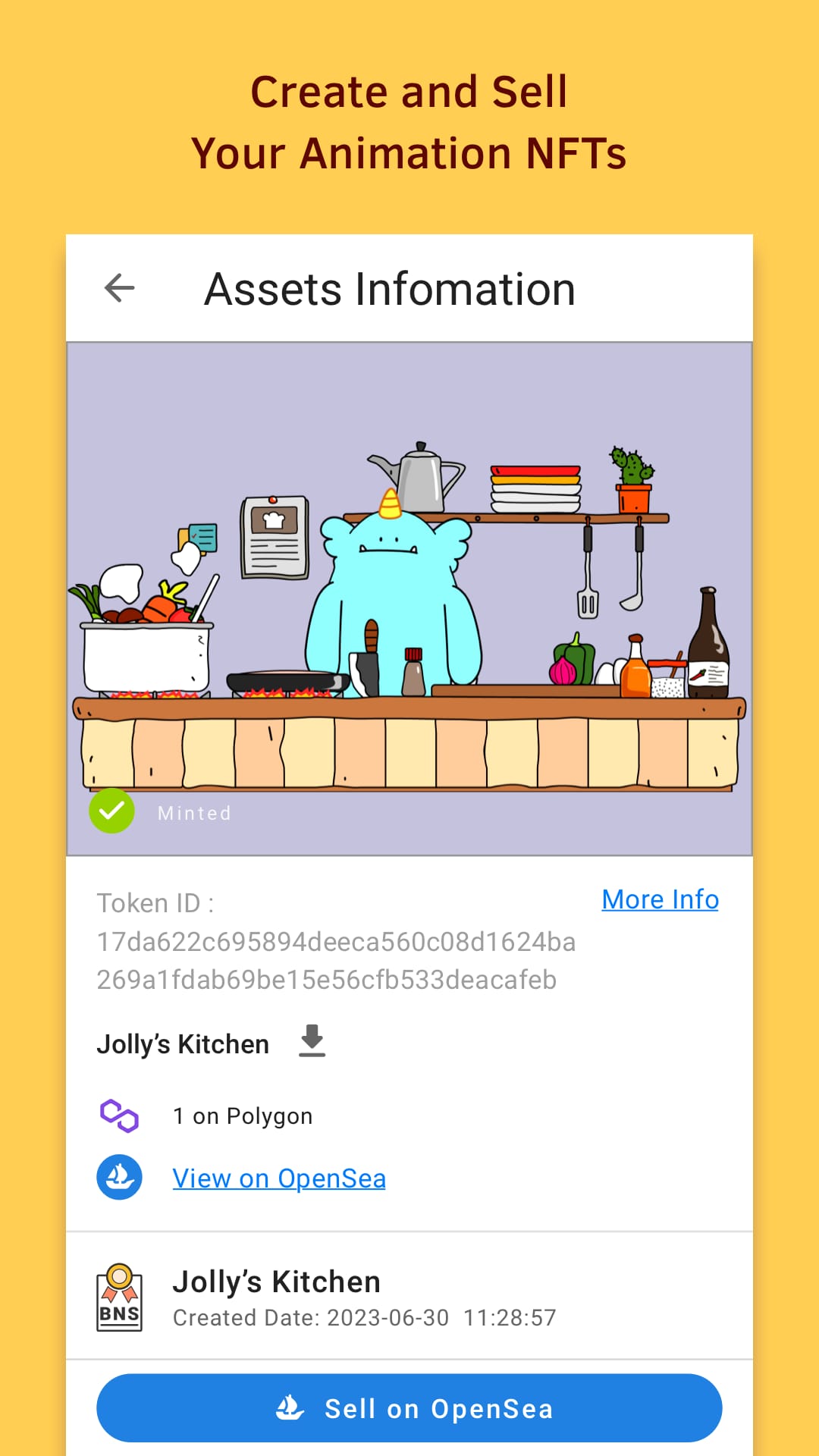This screenshot has height=1456, width=819.
Task: Expand the Jolly's Kitchen asset details section
Action: [182, 1043]
